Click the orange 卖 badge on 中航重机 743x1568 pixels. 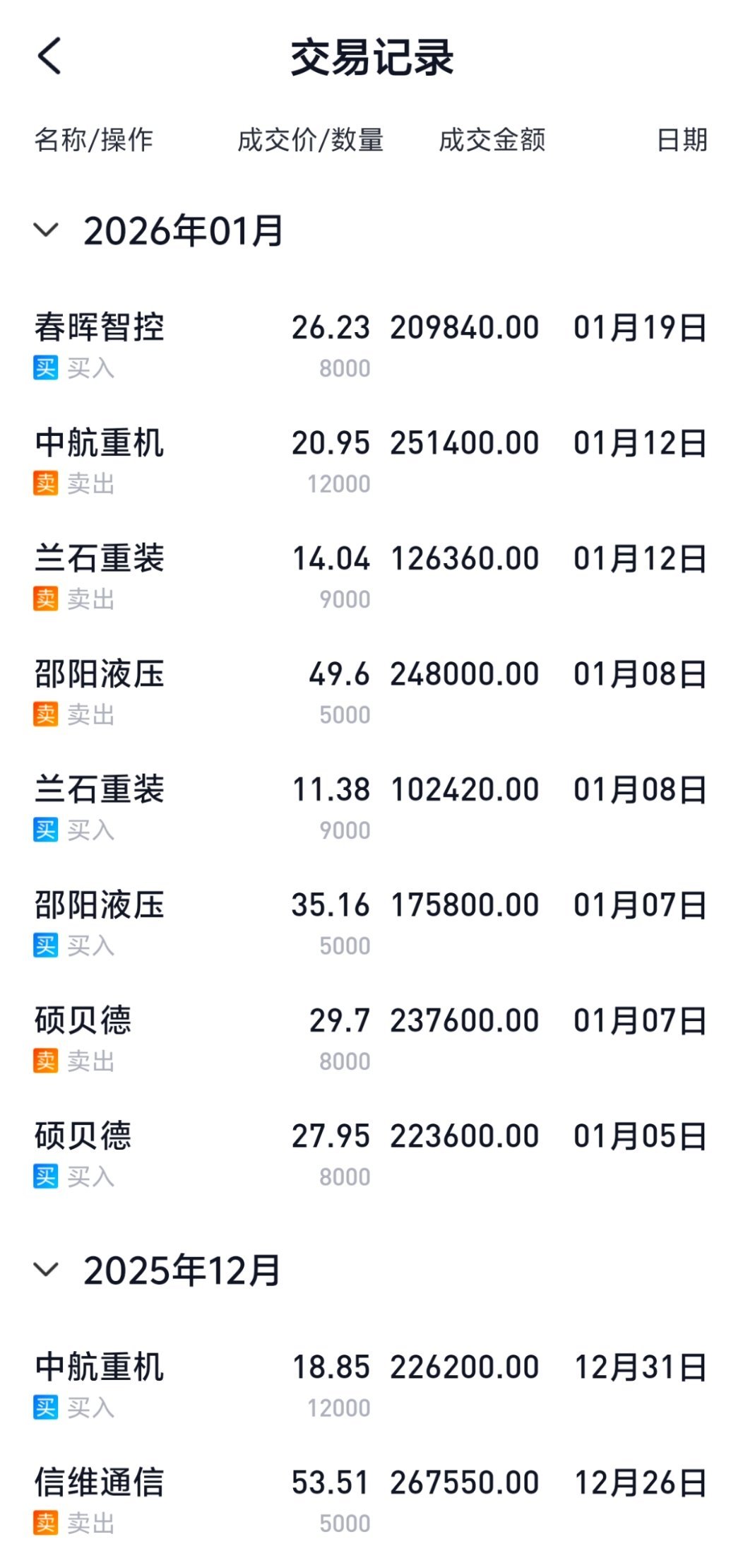(45, 483)
